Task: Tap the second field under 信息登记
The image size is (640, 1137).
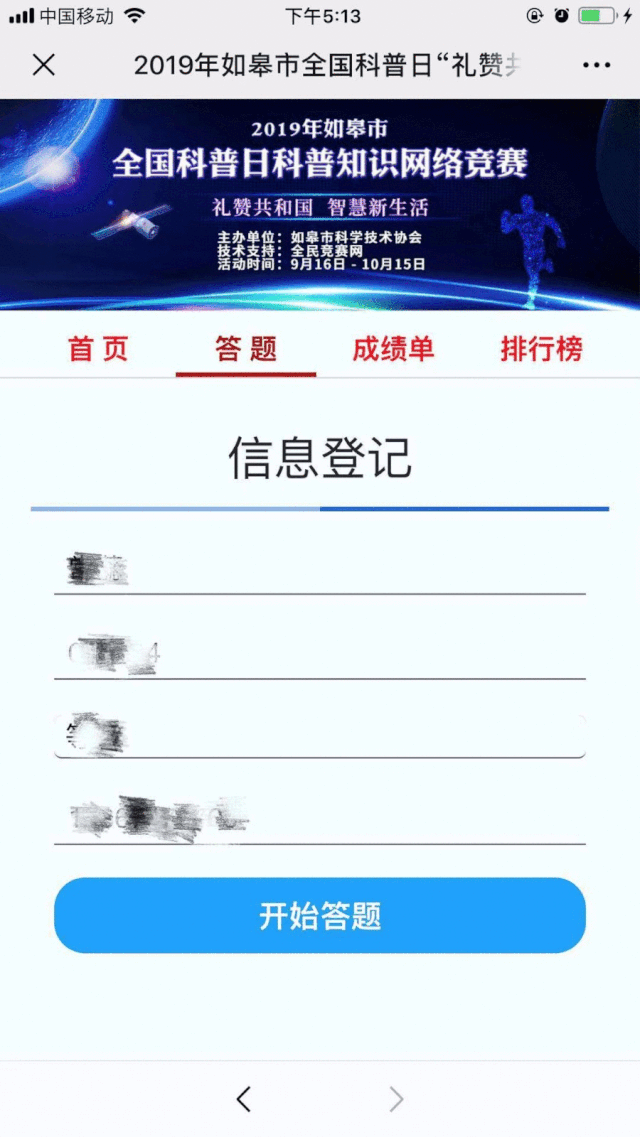Action: point(320,654)
